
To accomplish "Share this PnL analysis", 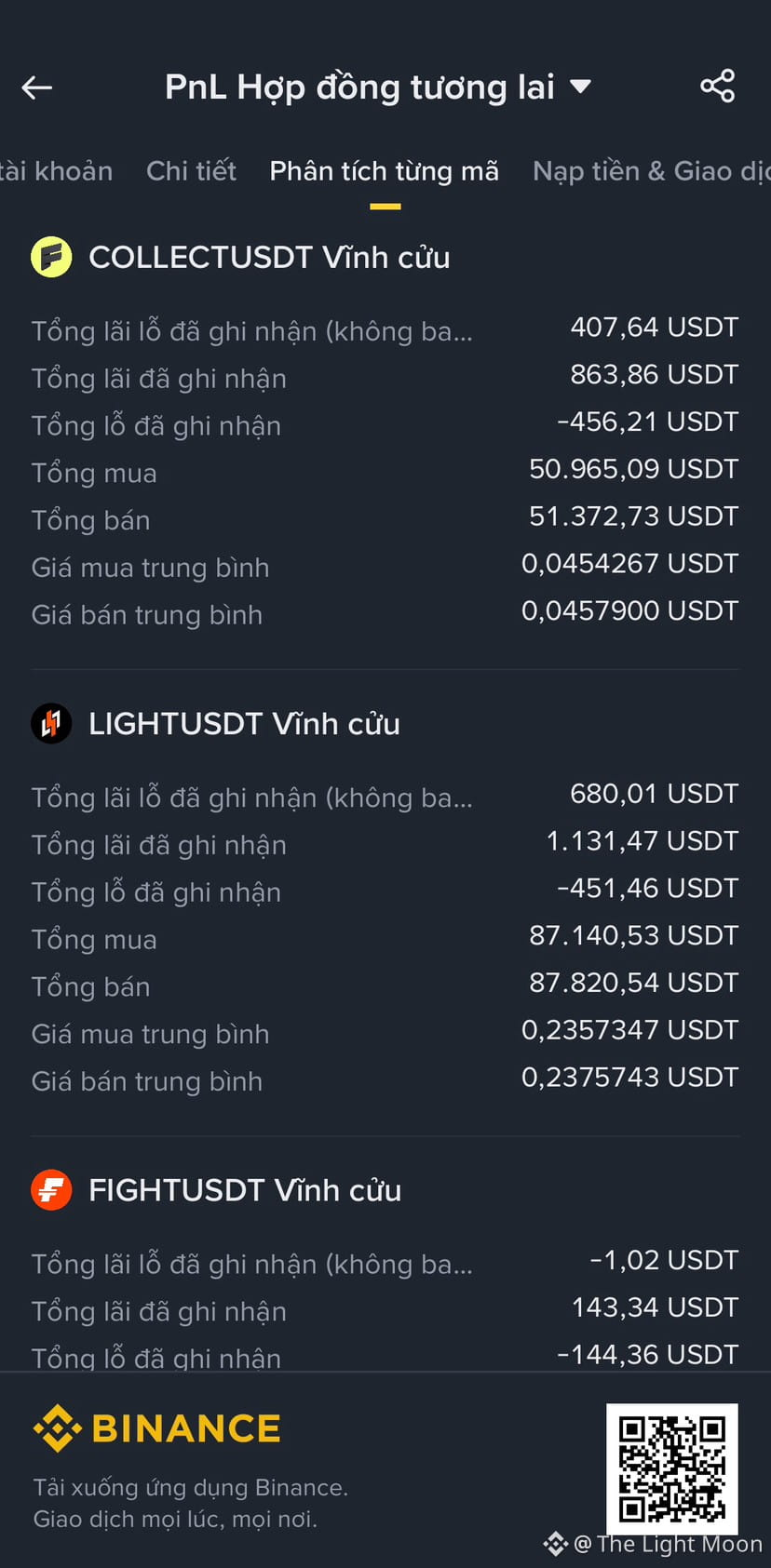I will [717, 87].
